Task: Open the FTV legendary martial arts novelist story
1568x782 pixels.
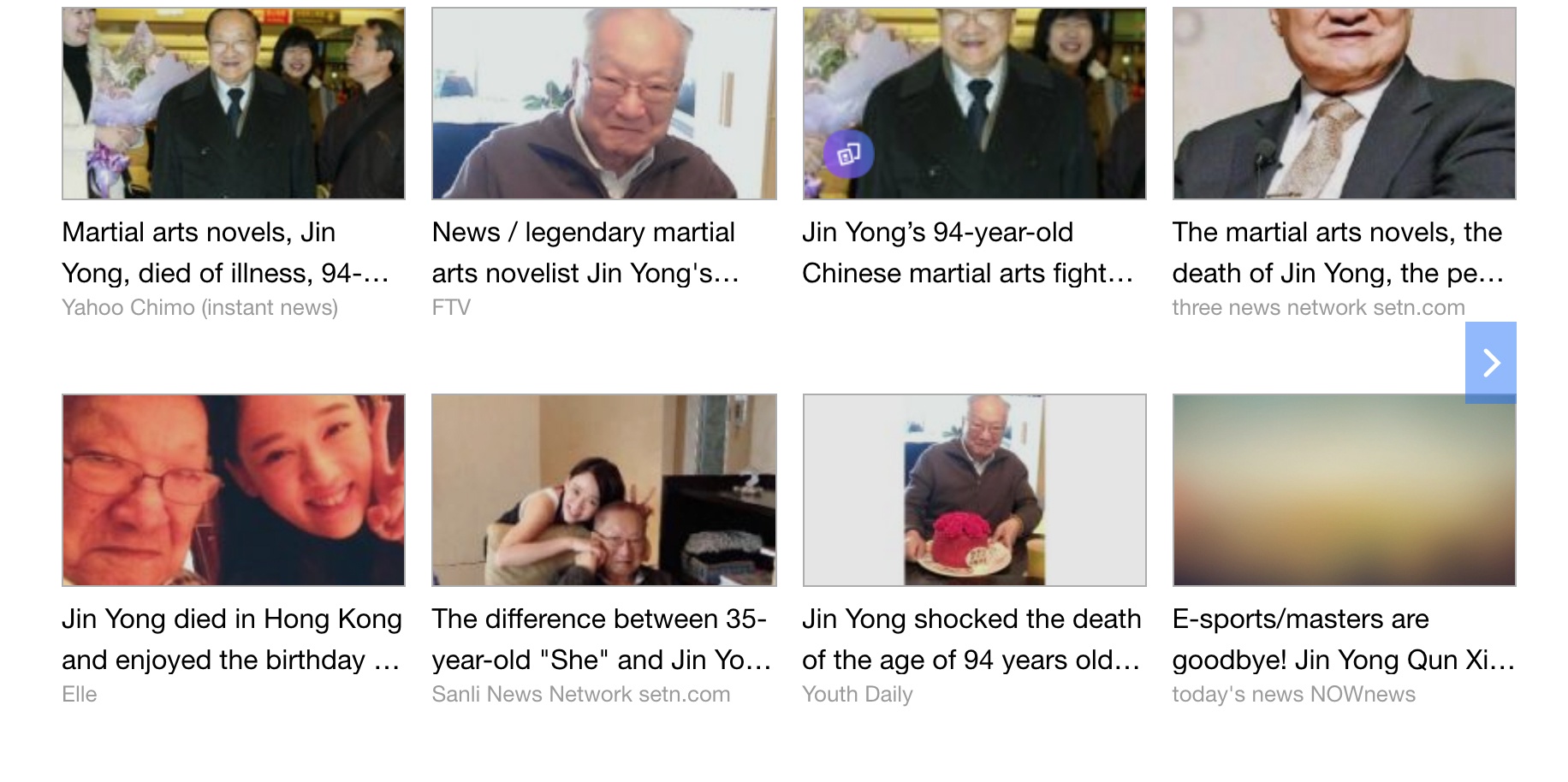Action: (x=585, y=252)
